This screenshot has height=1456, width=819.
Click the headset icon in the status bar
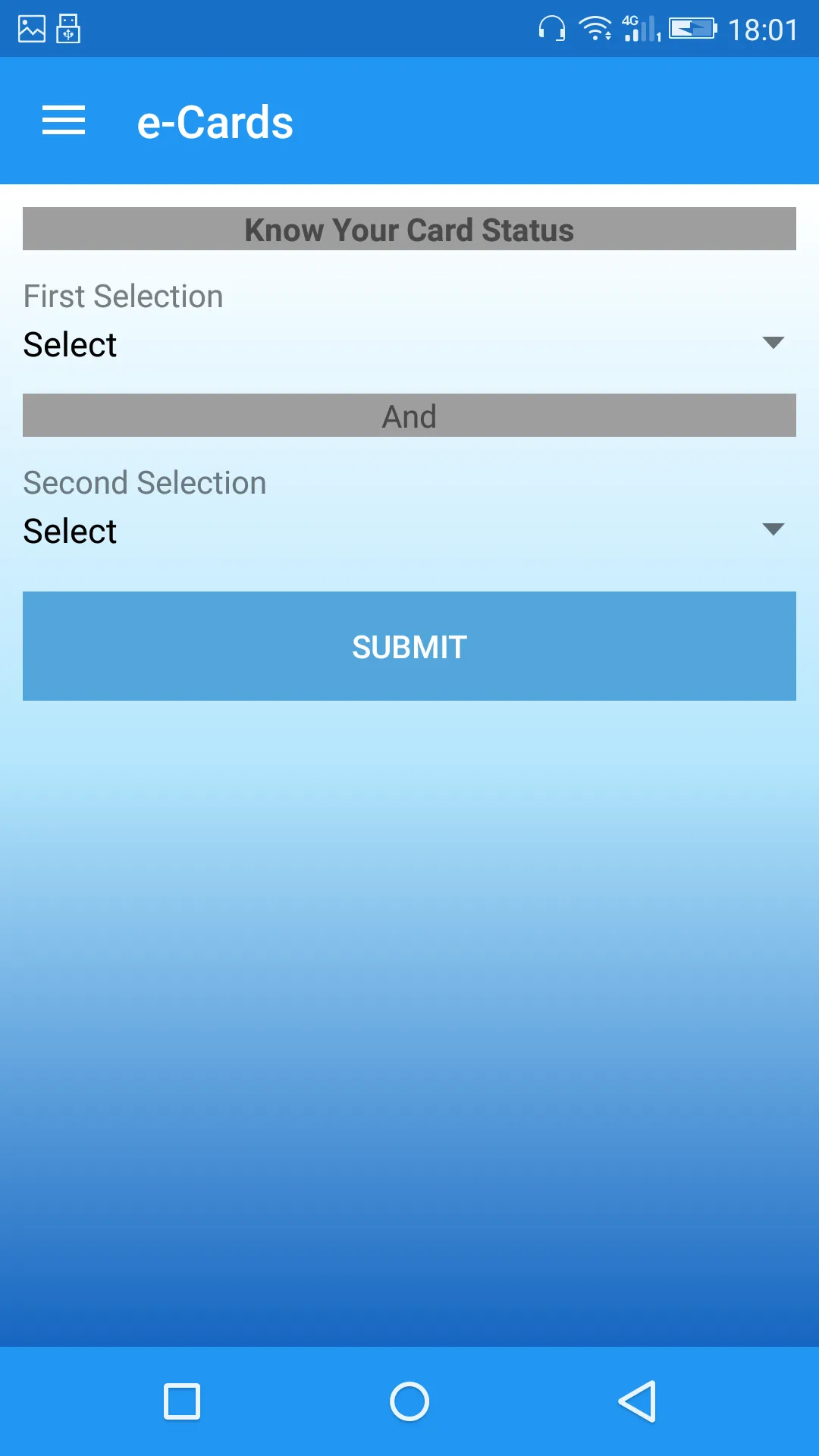tap(552, 29)
